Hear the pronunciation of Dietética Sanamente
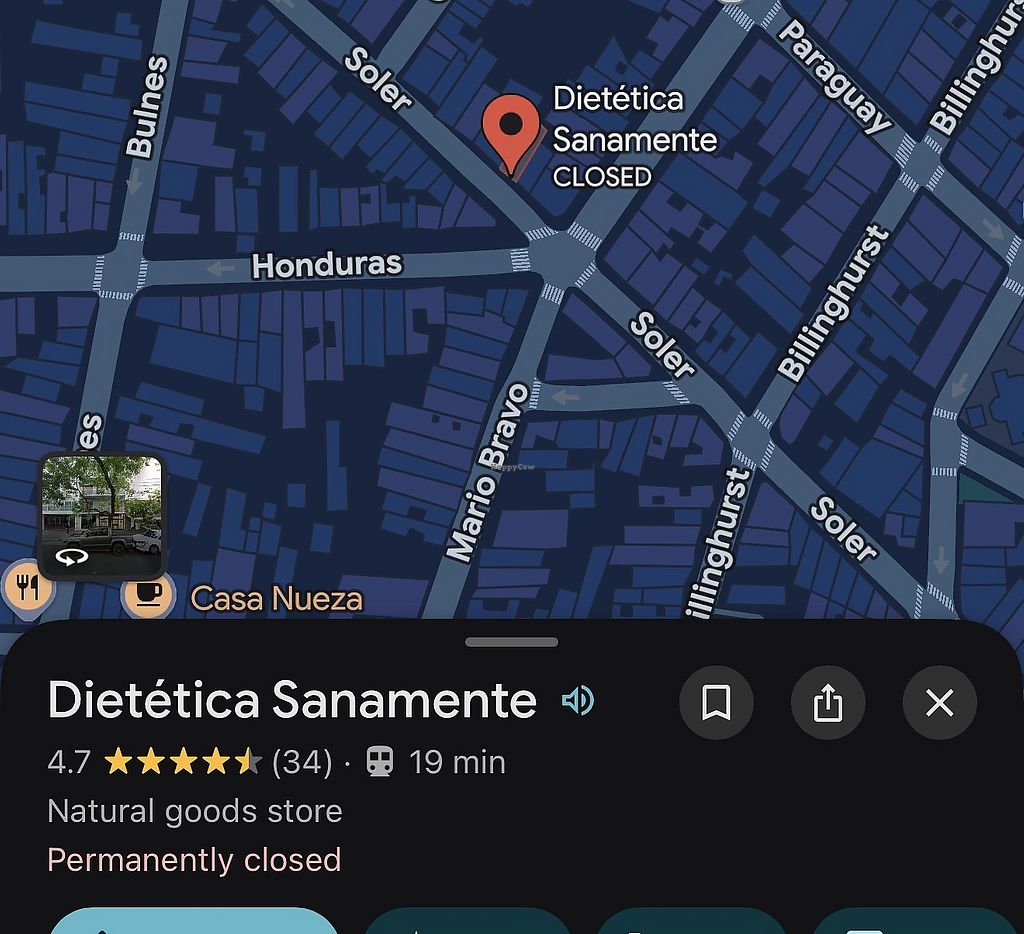Screen dimensions: 1024x934 (578, 701)
